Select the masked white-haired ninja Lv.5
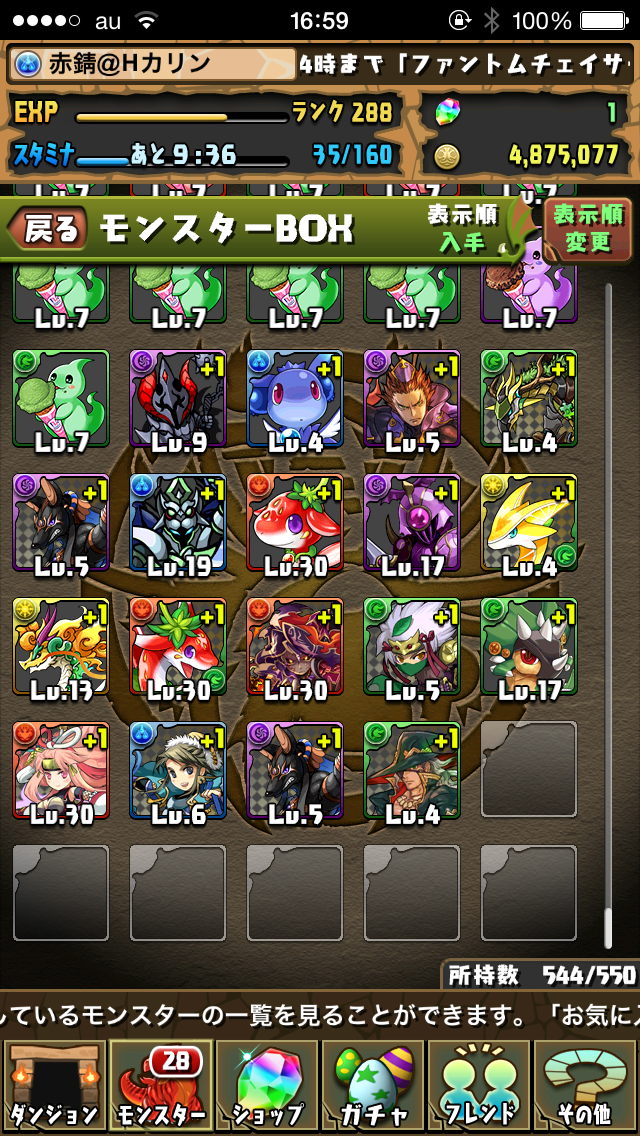 412,646
